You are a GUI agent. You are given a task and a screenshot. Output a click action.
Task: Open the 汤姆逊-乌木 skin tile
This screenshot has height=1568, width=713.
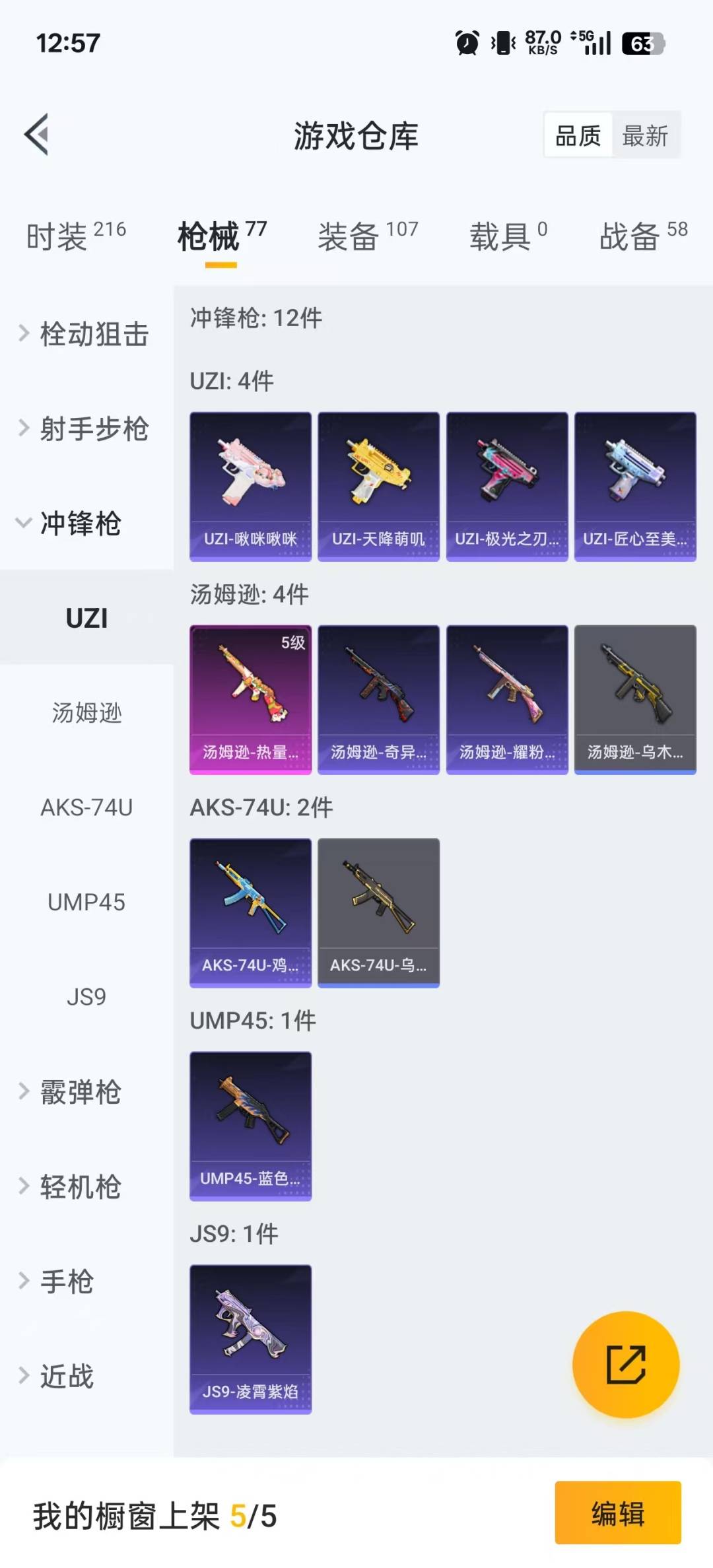pos(635,700)
